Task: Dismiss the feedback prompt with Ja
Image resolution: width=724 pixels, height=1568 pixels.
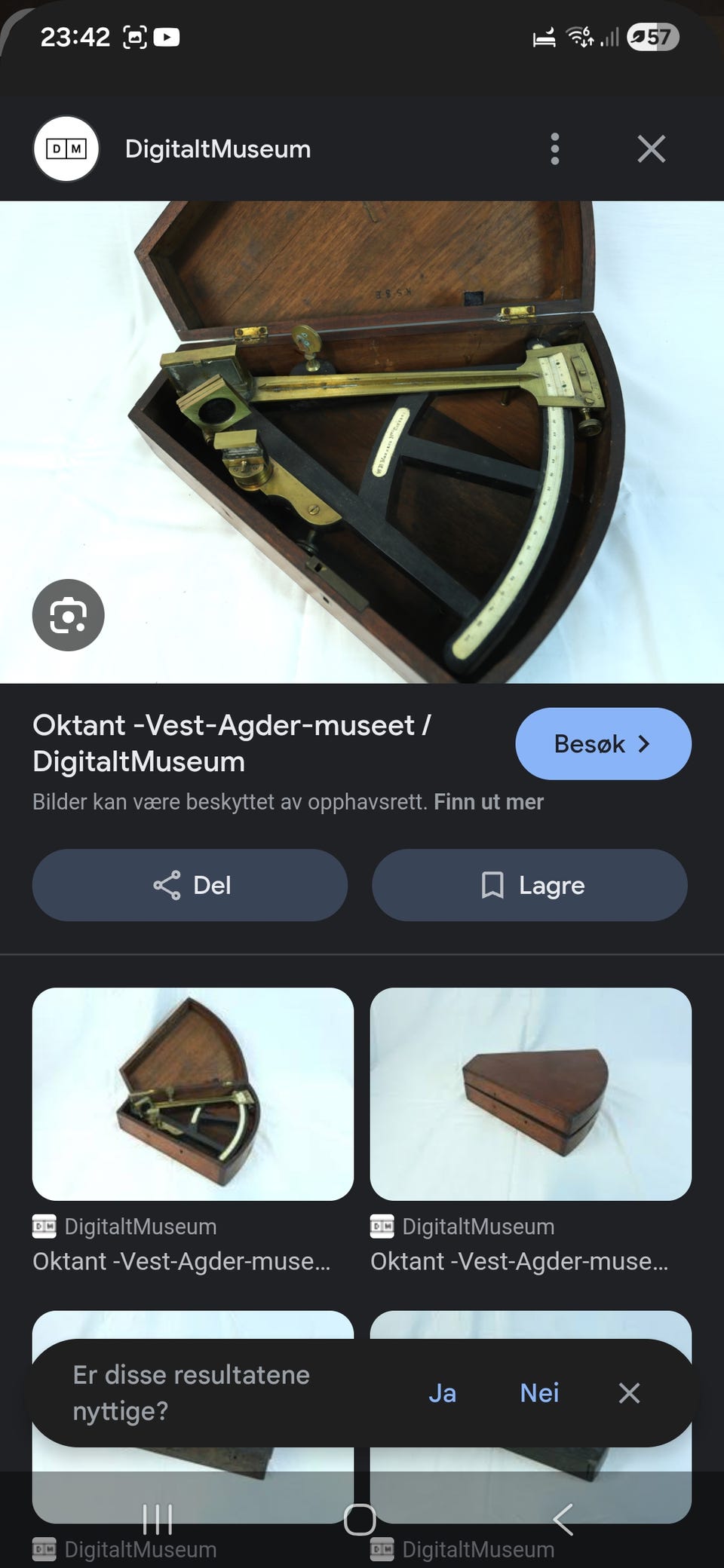Action: pos(443,1393)
